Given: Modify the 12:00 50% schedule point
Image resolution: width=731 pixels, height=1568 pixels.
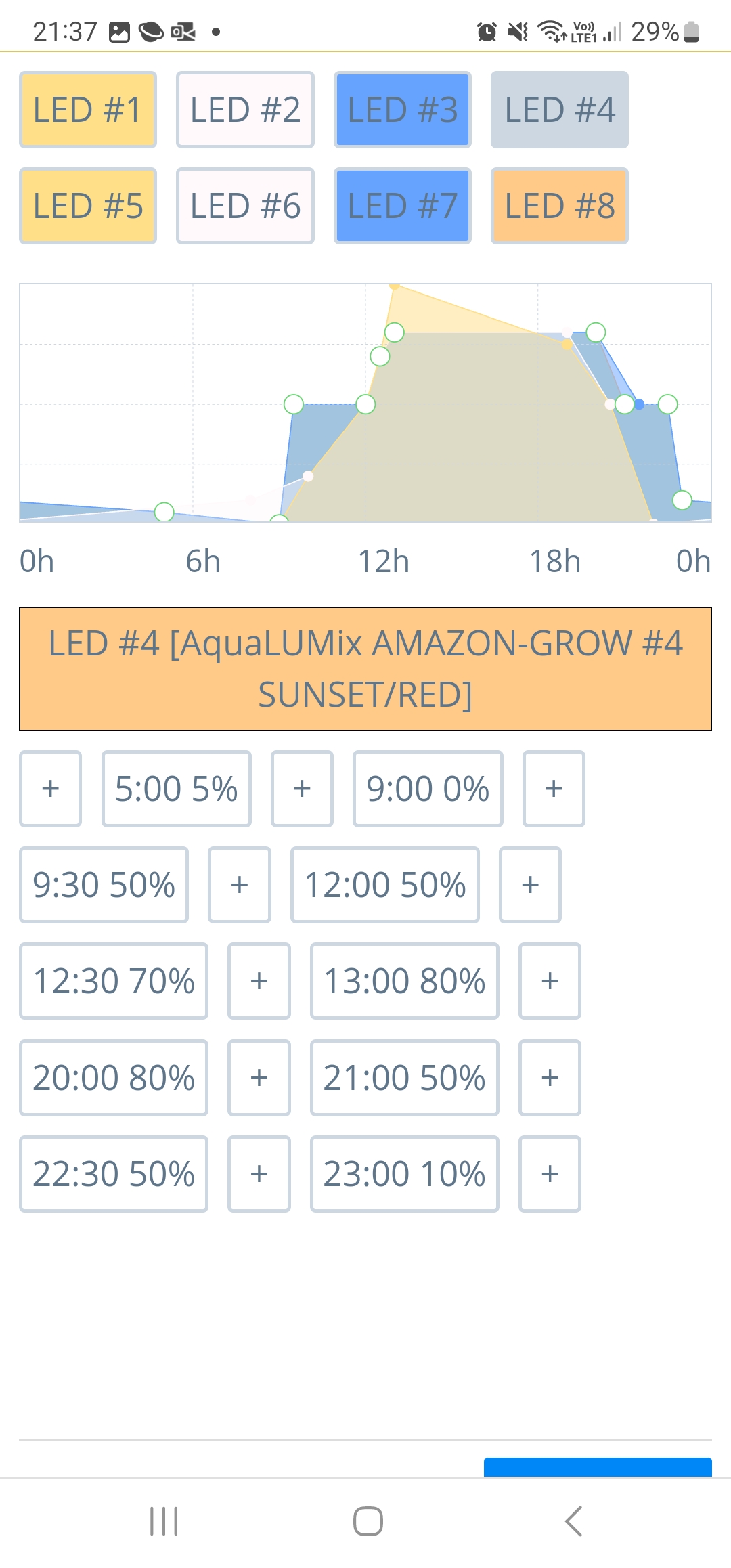Looking at the screenshot, I should [385, 885].
